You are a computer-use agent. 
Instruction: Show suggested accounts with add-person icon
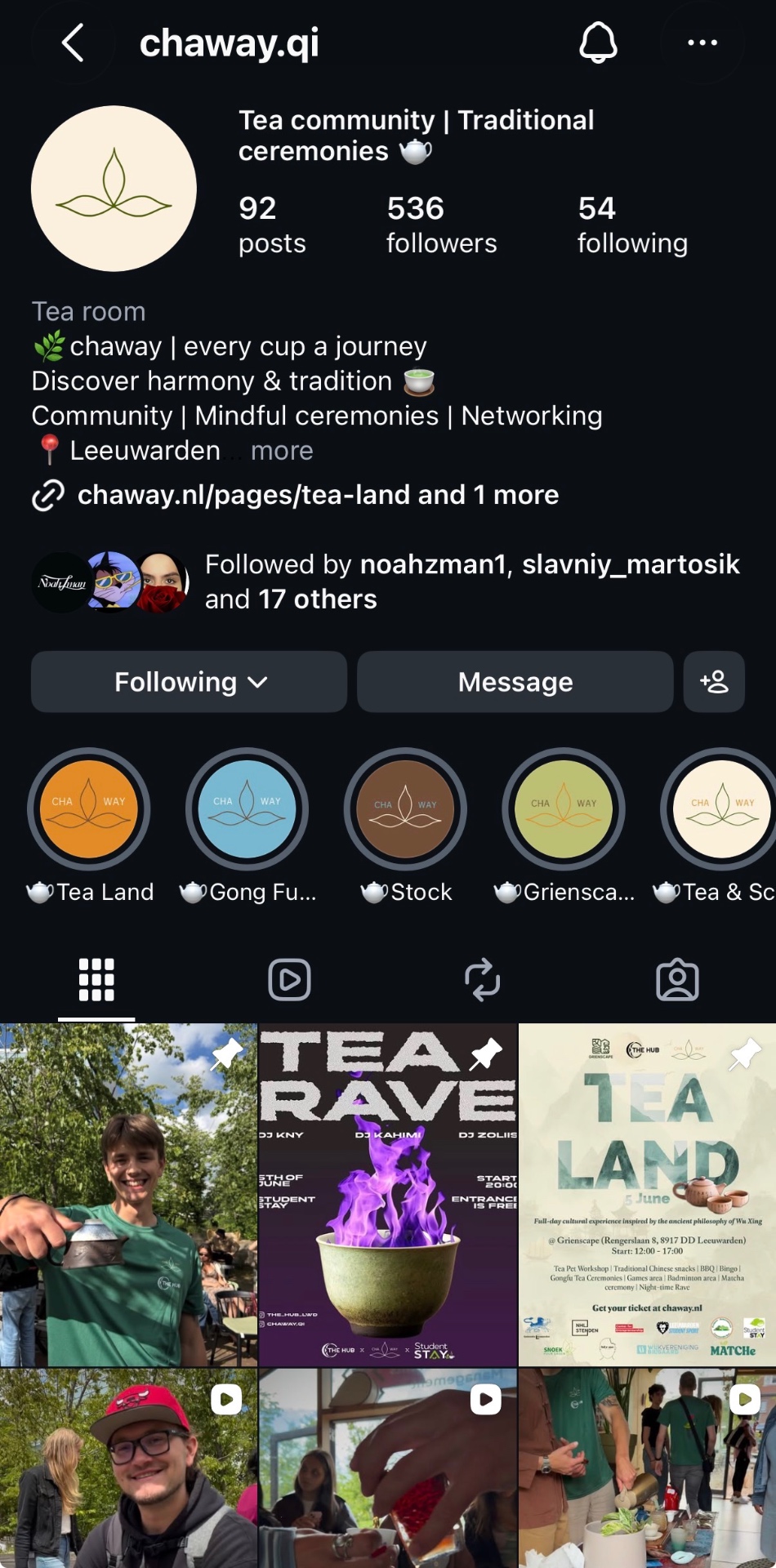[x=714, y=682]
